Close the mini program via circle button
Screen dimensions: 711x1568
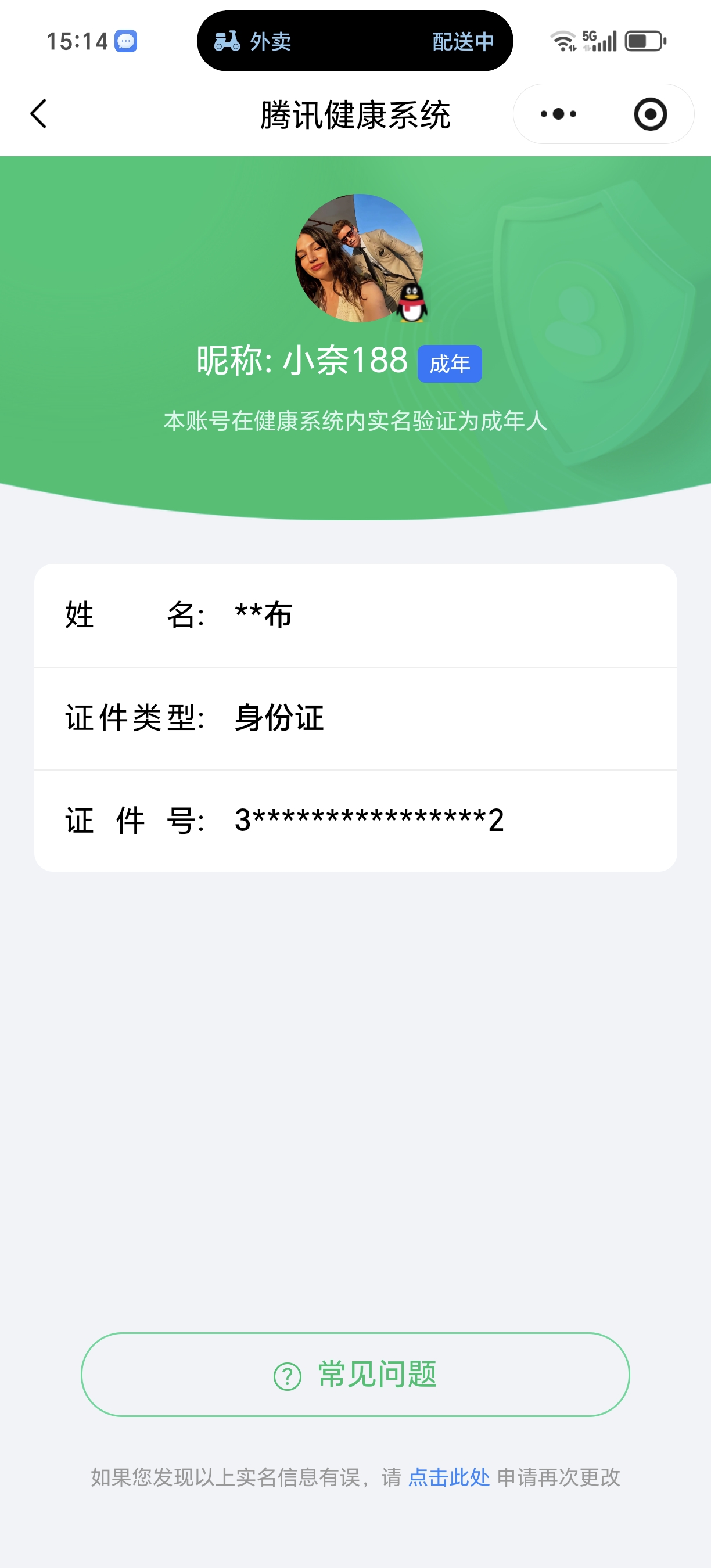650,114
